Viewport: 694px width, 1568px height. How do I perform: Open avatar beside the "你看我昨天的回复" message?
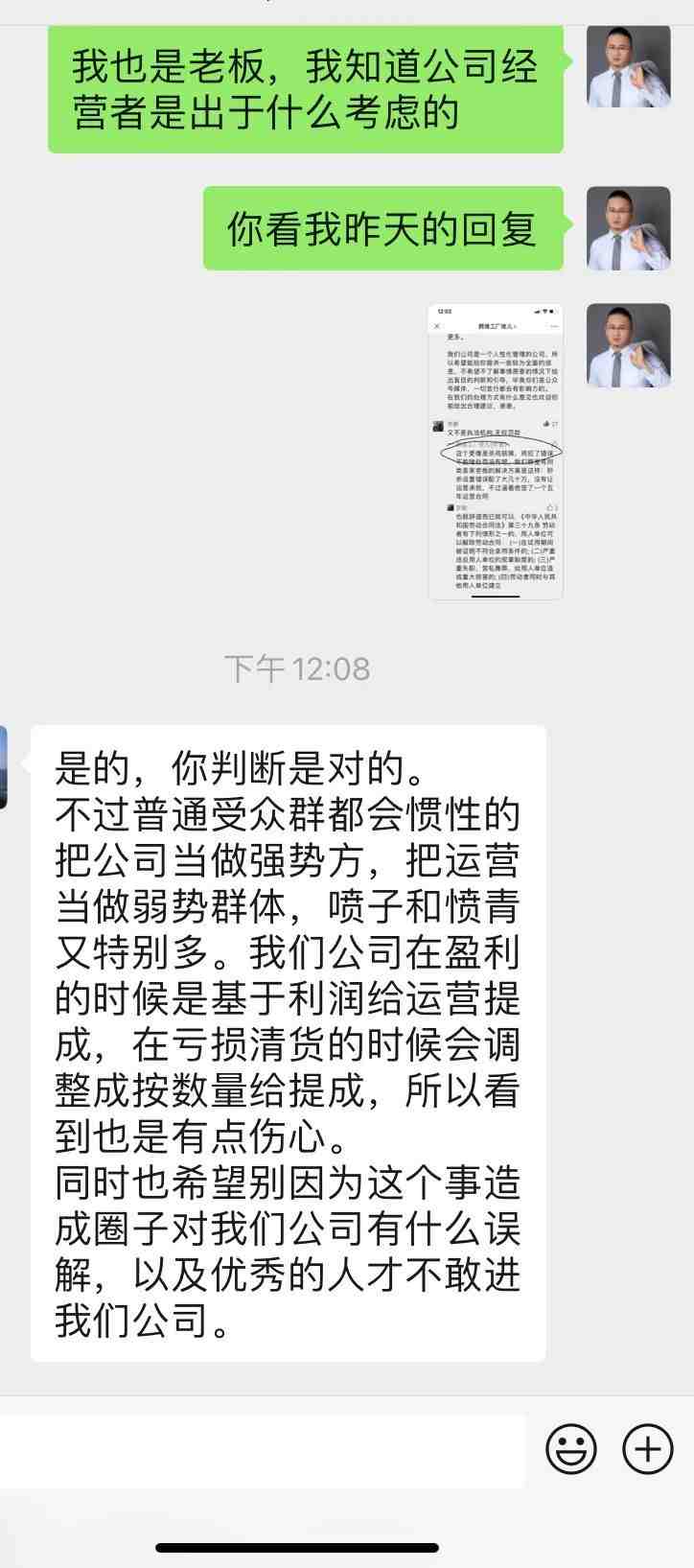pyautogui.click(x=629, y=228)
